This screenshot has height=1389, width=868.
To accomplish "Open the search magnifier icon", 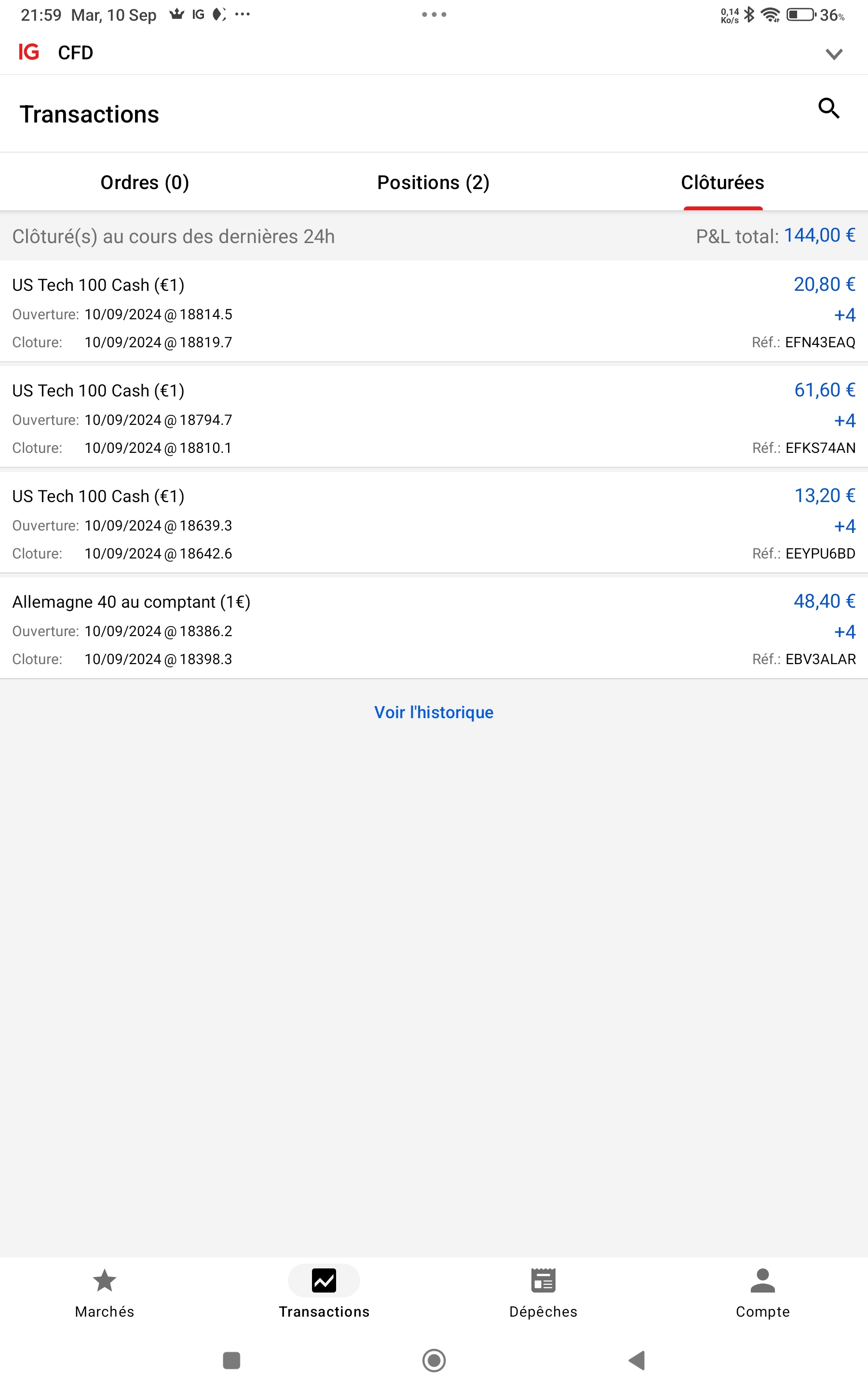I will (828, 109).
